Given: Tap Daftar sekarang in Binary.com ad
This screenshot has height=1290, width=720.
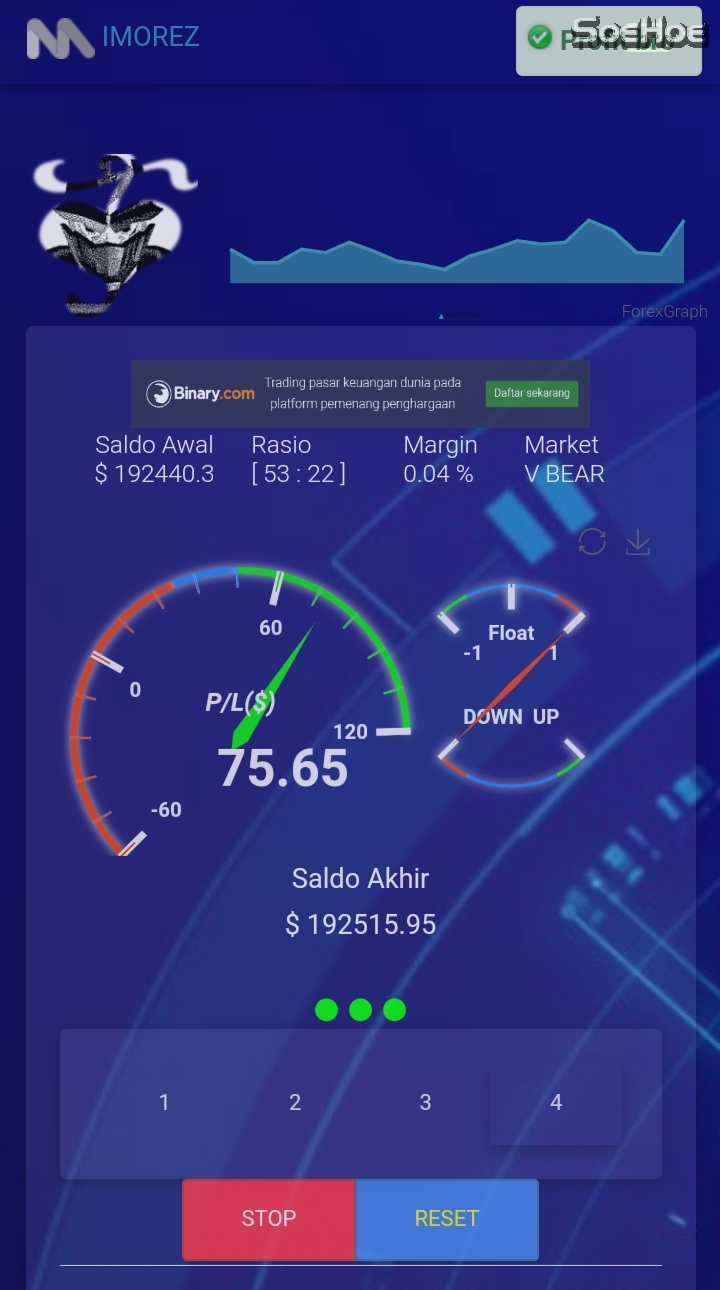Looking at the screenshot, I should [x=532, y=393].
